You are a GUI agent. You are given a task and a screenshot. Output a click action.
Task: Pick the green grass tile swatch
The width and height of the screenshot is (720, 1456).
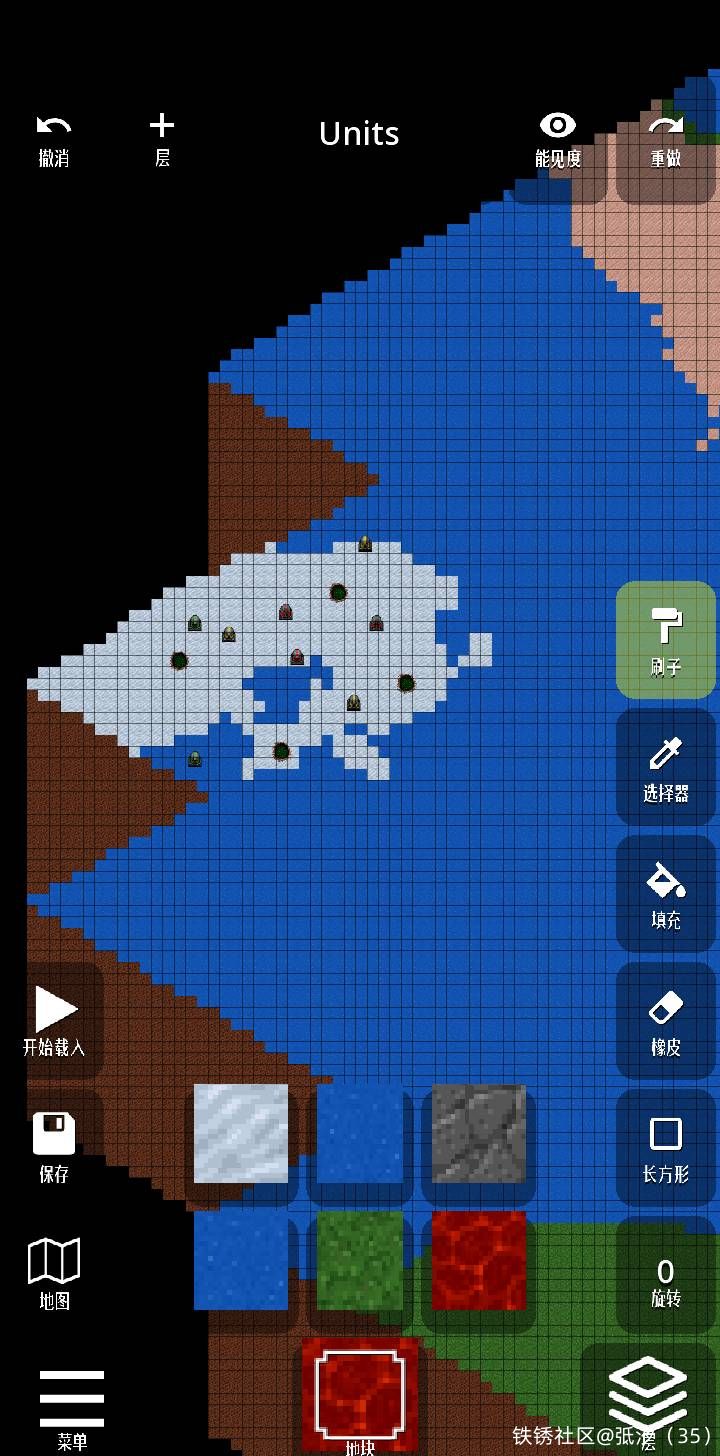coord(360,1260)
